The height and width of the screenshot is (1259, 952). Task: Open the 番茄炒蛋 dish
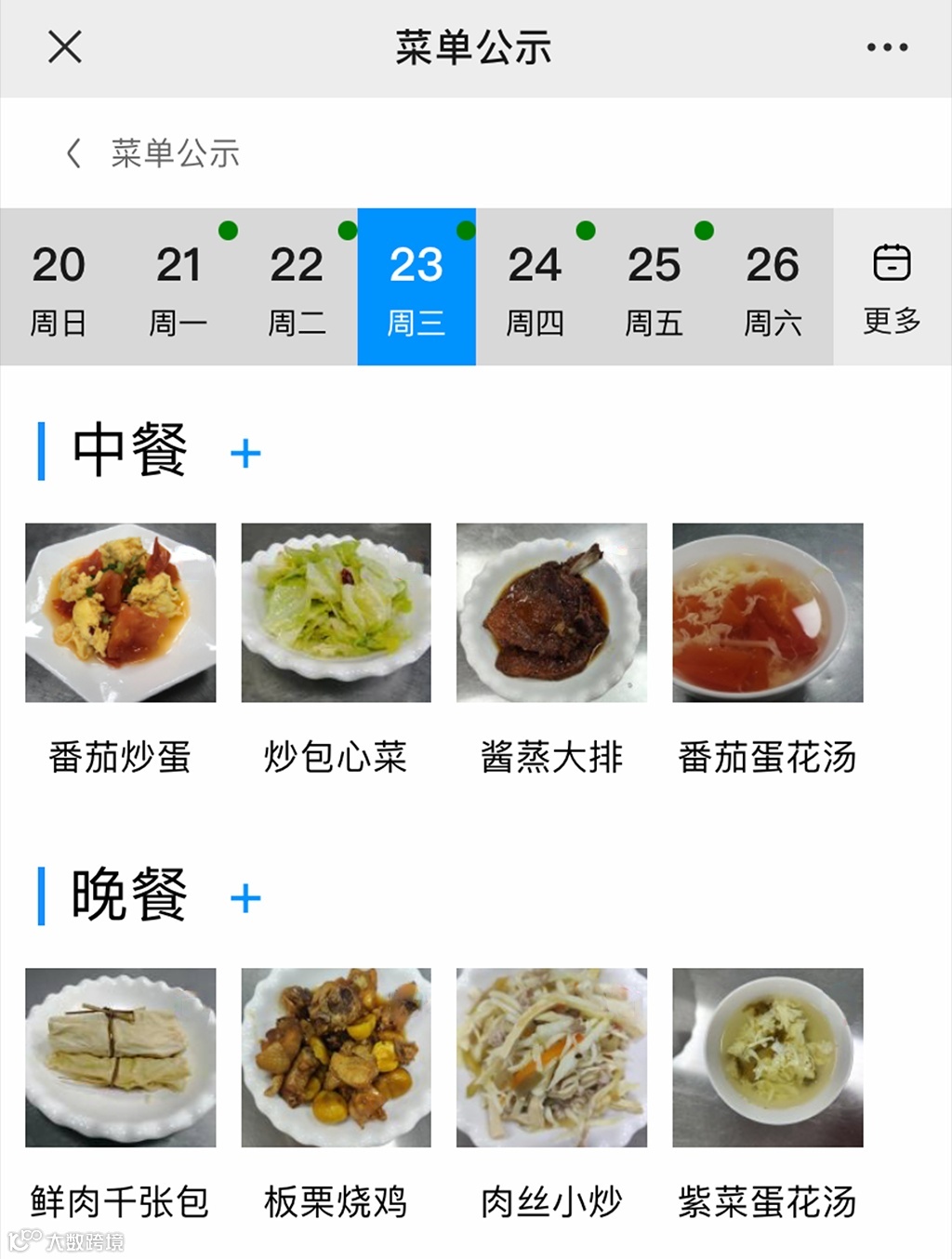tap(121, 613)
